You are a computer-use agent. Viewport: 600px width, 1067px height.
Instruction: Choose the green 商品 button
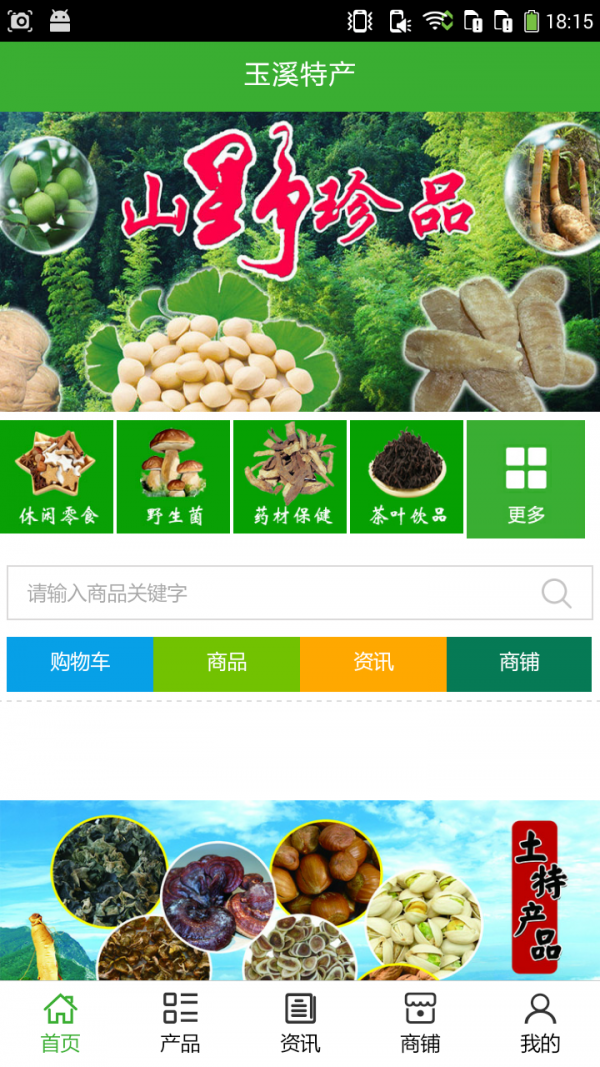227,663
